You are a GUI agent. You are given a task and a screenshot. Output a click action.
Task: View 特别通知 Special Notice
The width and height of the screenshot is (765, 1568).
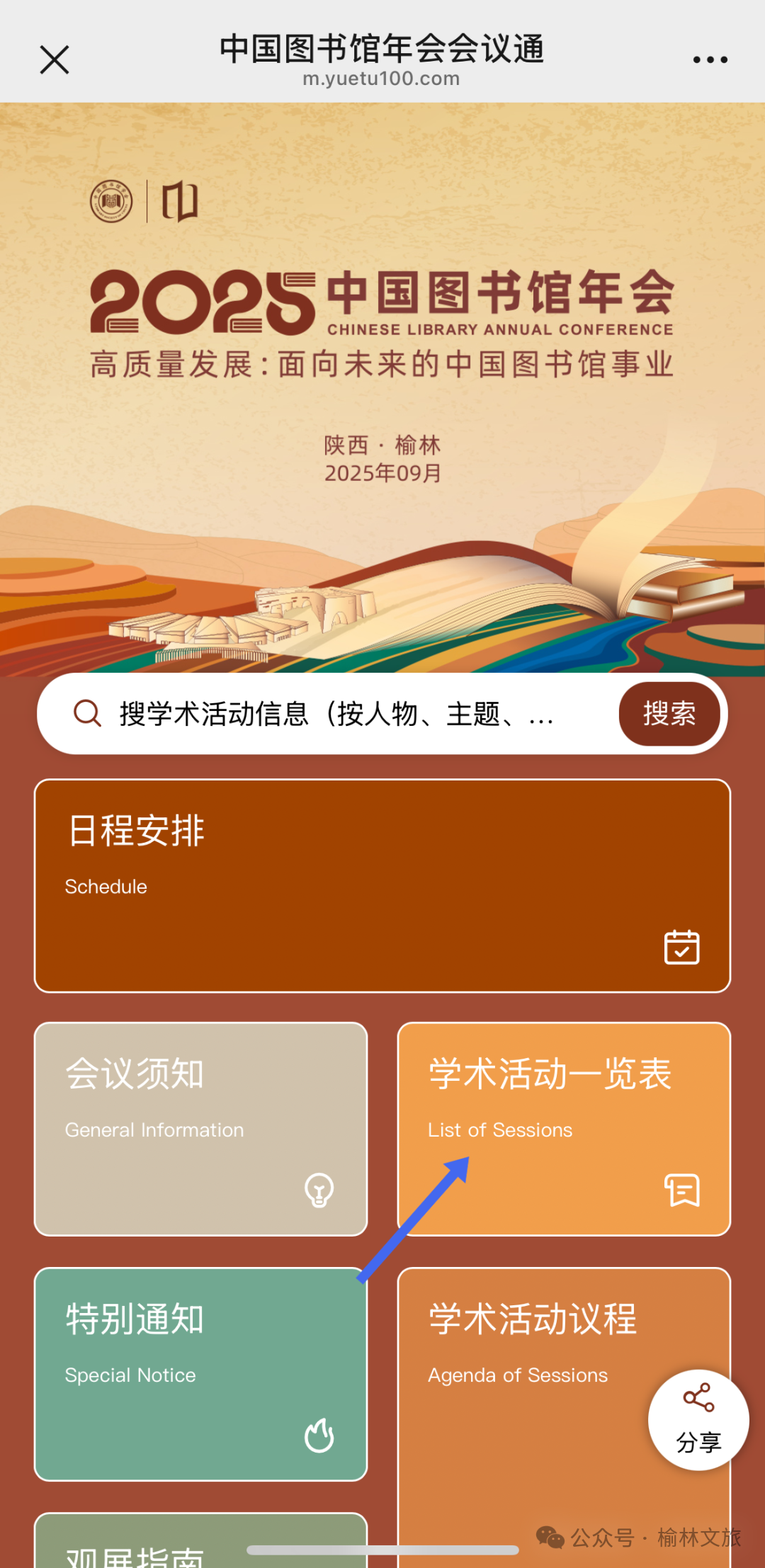click(x=200, y=1374)
